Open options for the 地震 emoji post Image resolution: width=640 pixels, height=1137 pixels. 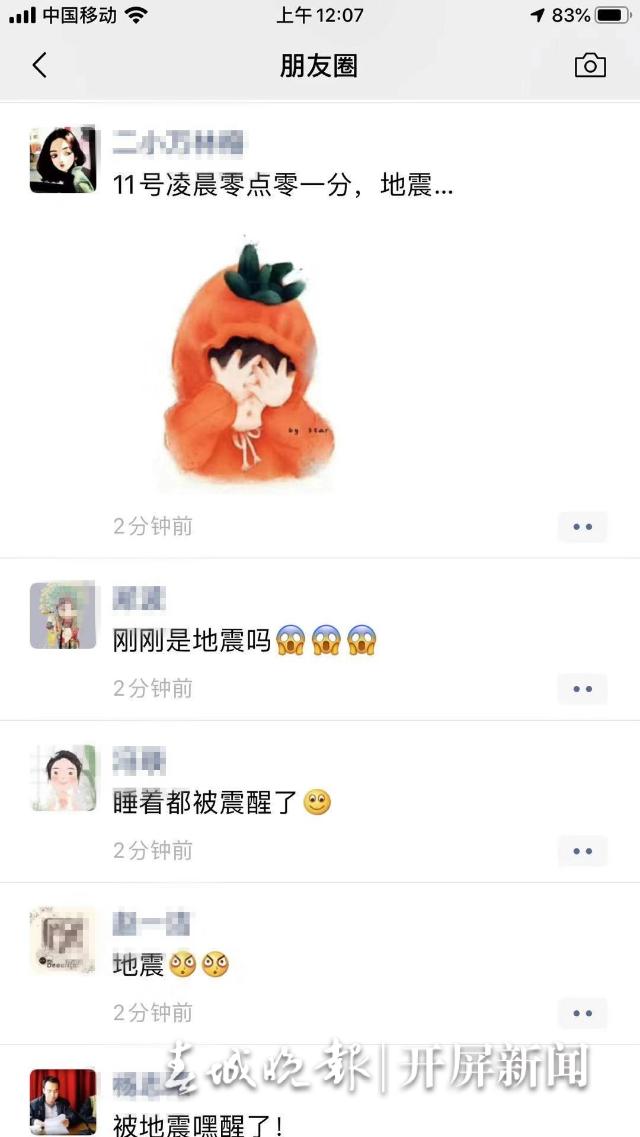[582, 1013]
